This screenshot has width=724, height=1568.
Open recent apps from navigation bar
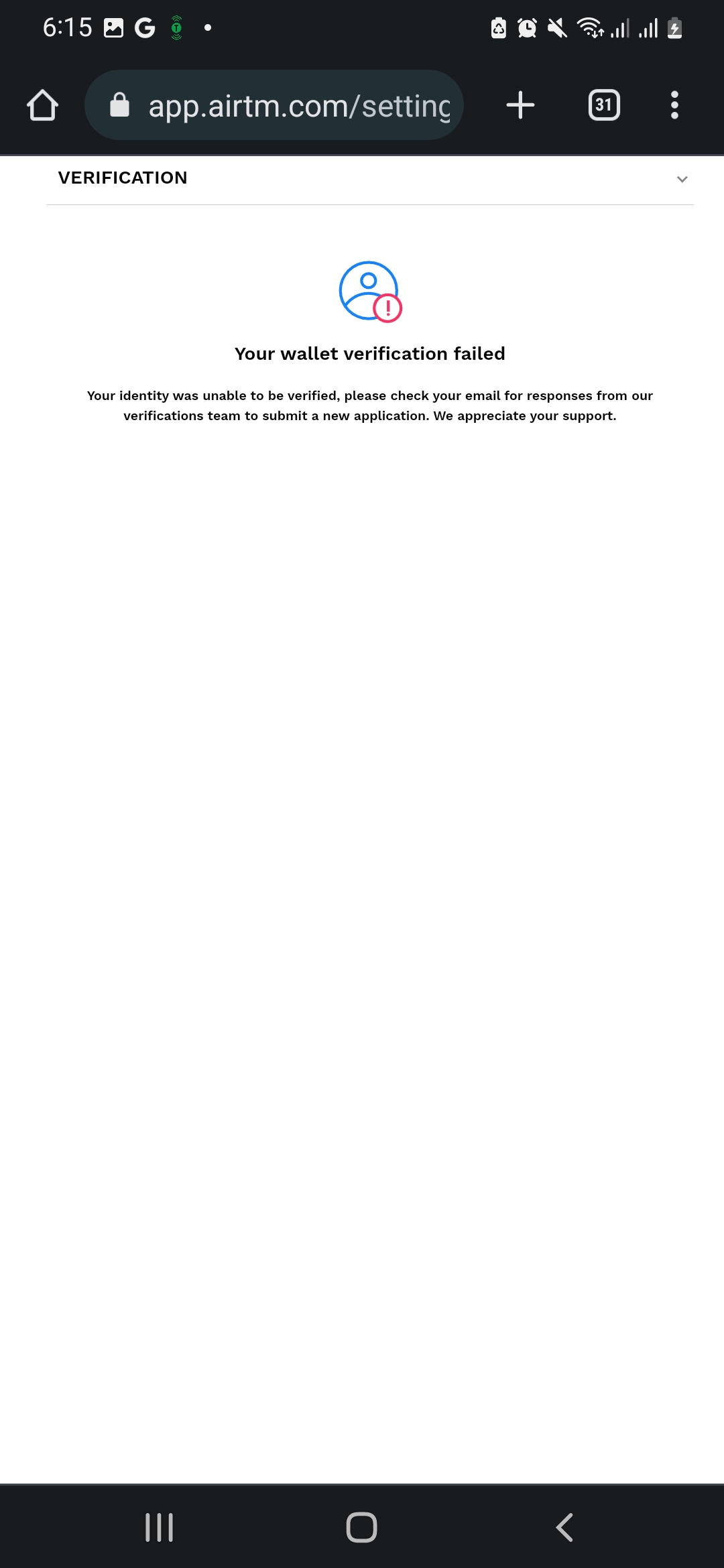pyautogui.click(x=160, y=1527)
